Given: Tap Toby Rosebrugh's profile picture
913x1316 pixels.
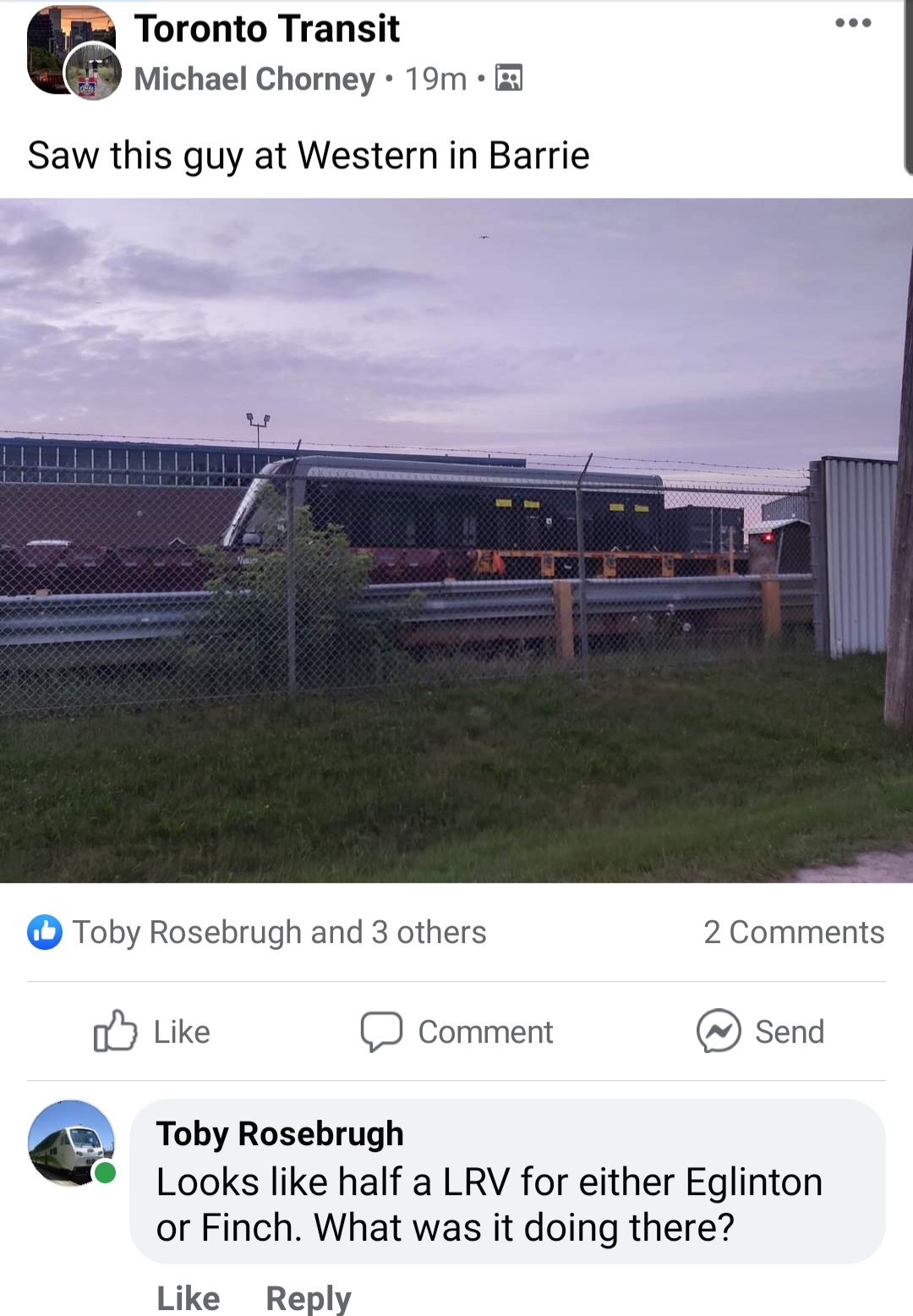Looking at the screenshot, I should point(71,1142).
